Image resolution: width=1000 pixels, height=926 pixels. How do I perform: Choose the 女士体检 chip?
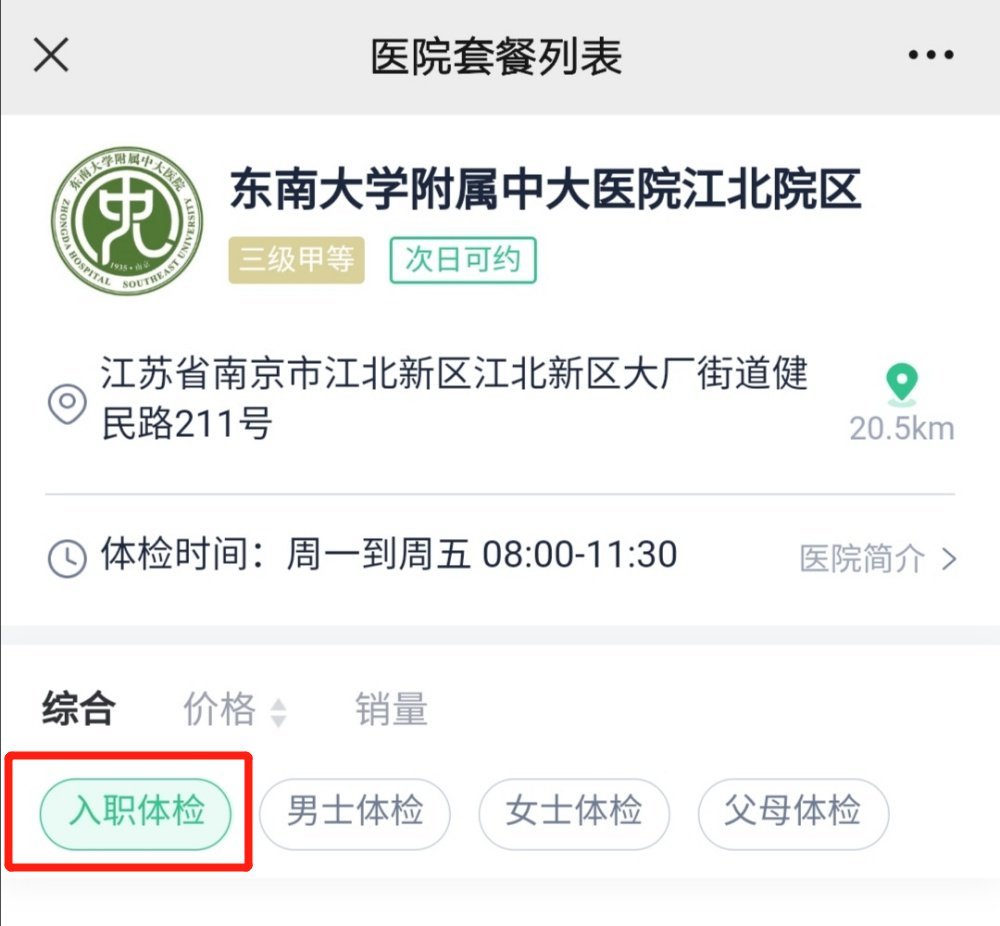(x=574, y=813)
